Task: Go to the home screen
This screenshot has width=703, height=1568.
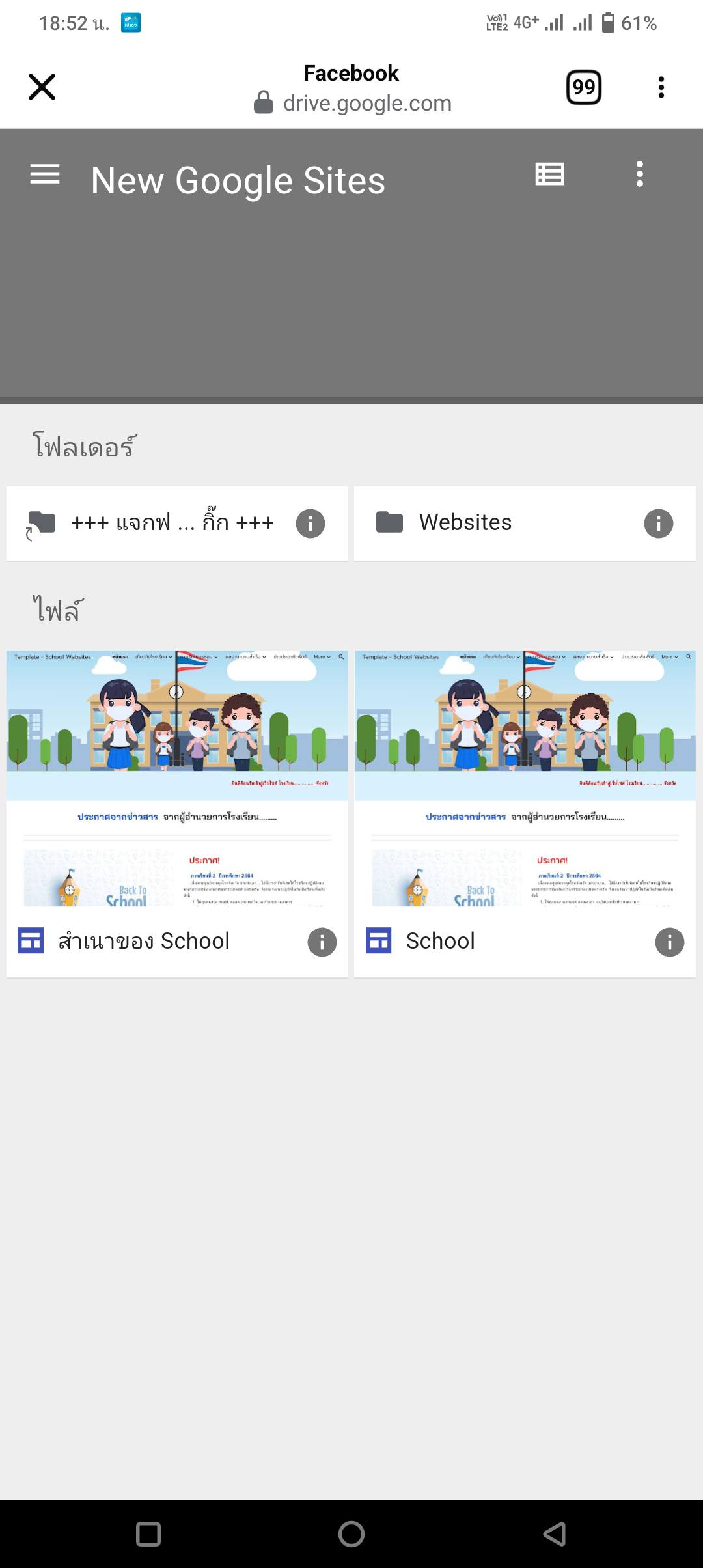Action: [351, 1533]
